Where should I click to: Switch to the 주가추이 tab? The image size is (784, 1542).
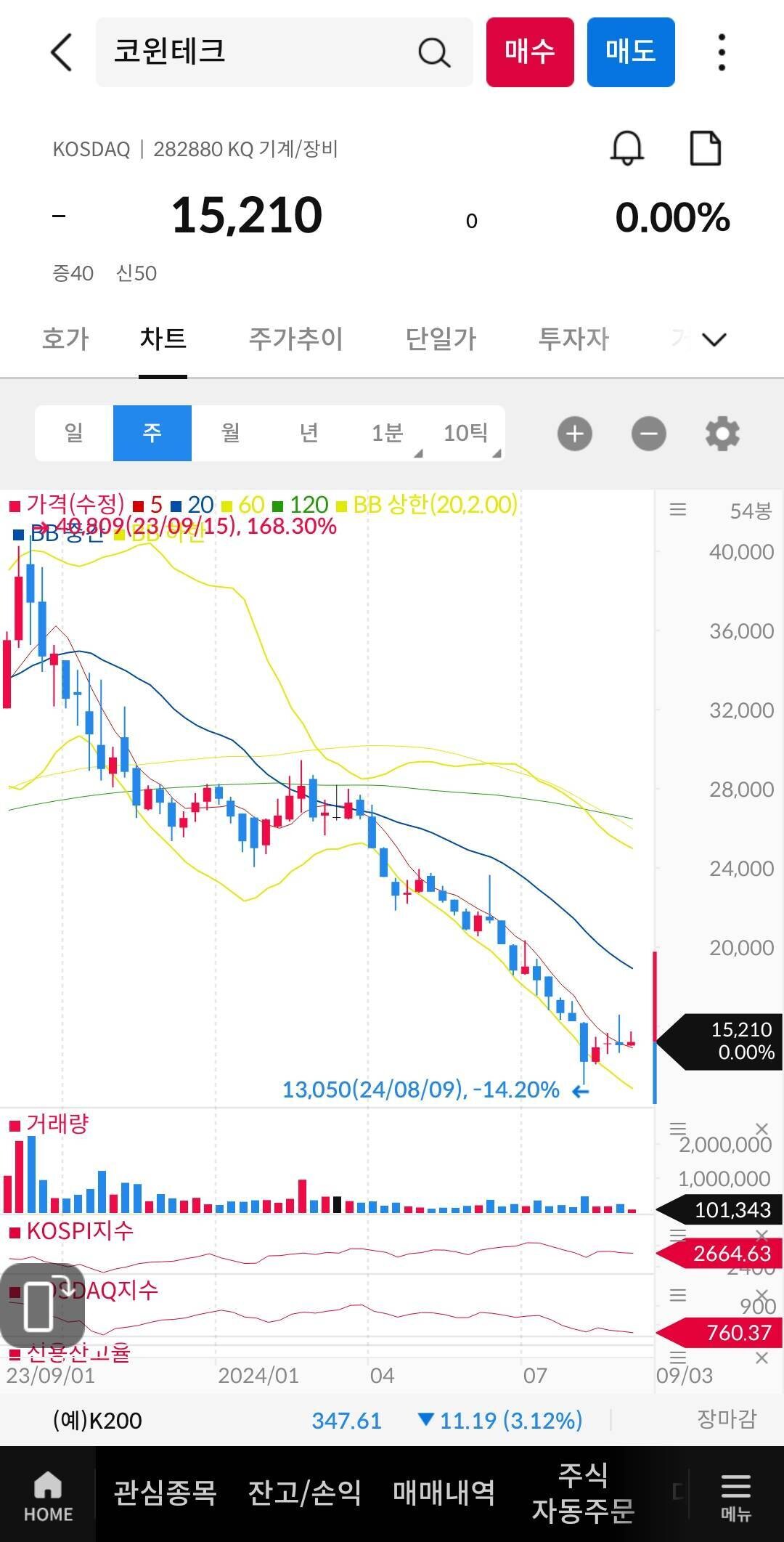pos(295,338)
